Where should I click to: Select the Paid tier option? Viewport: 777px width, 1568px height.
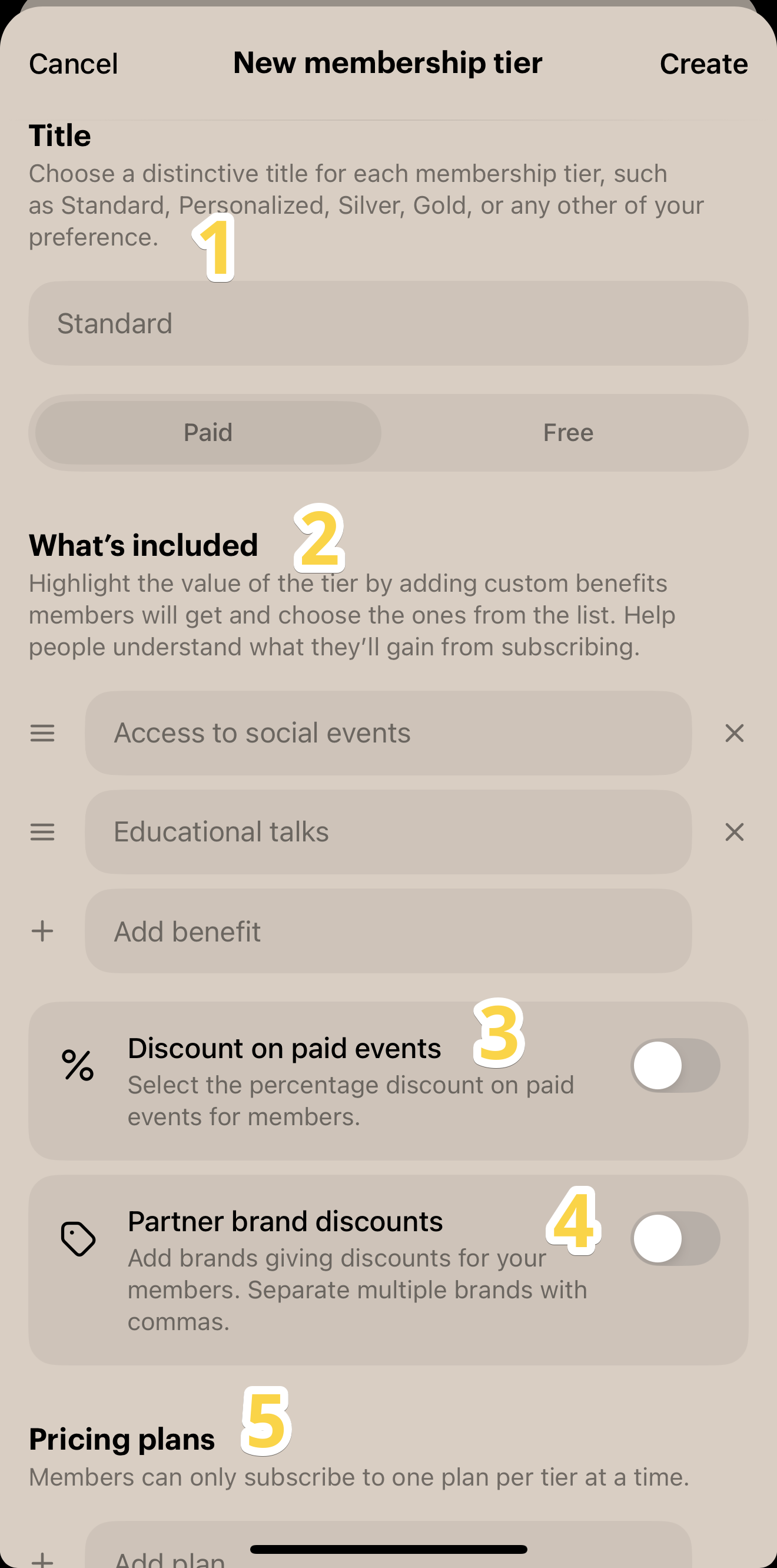[208, 433]
